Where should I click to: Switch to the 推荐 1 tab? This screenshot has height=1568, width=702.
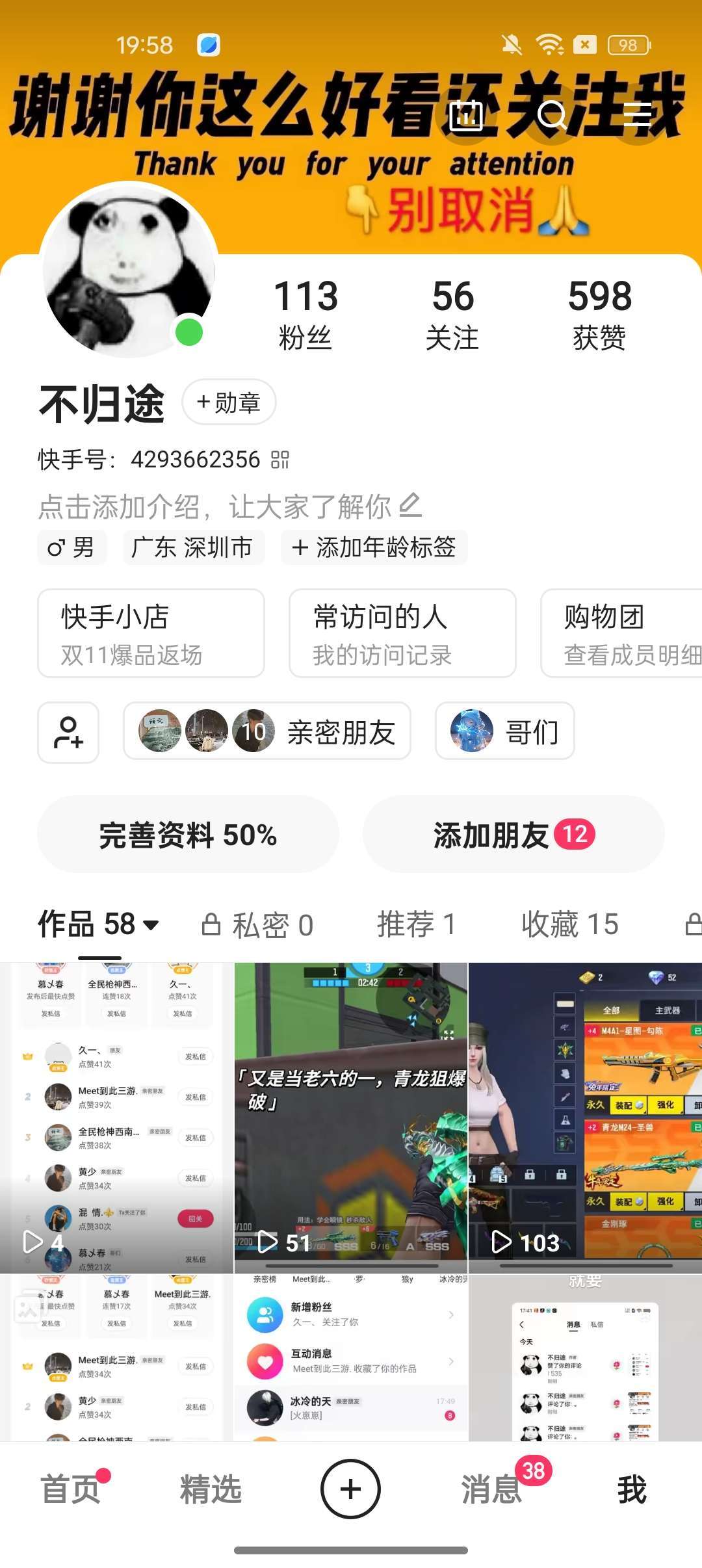coord(417,924)
